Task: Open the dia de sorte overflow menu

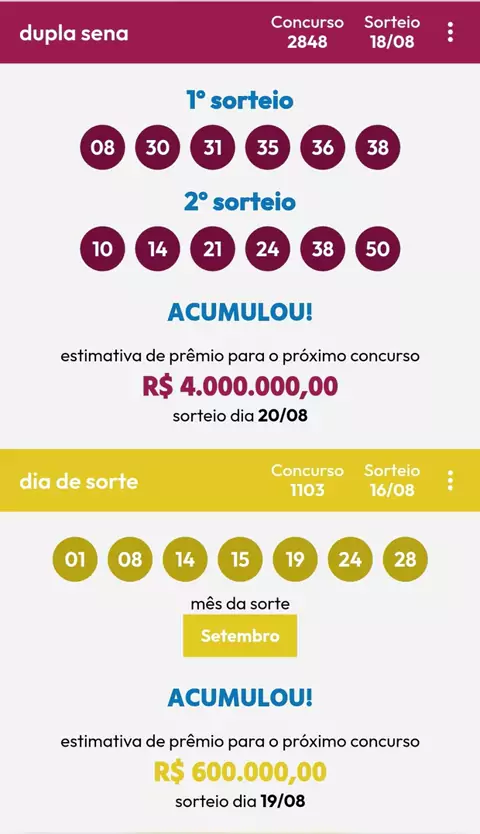Action: (x=450, y=481)
